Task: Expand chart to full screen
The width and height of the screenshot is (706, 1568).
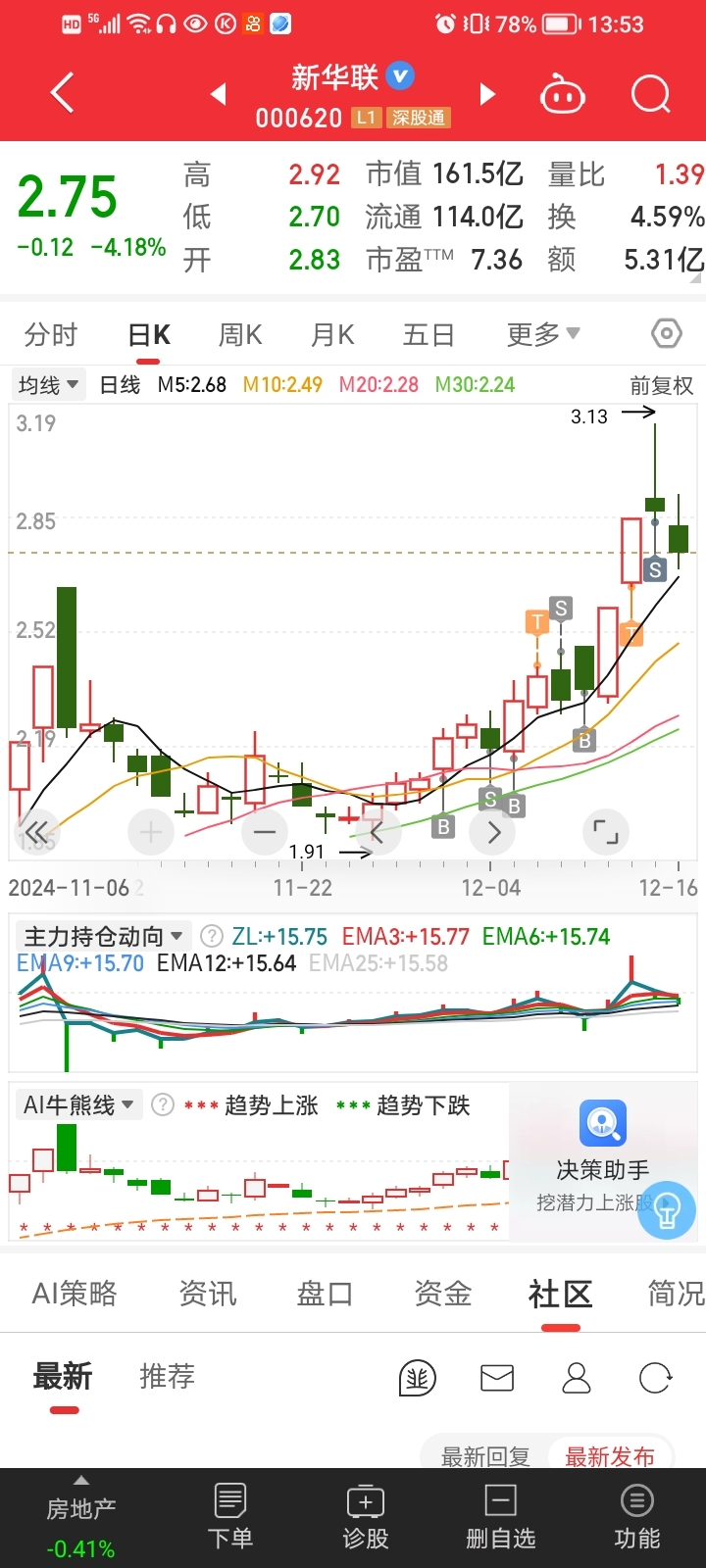Action: [x=606, y=833]
